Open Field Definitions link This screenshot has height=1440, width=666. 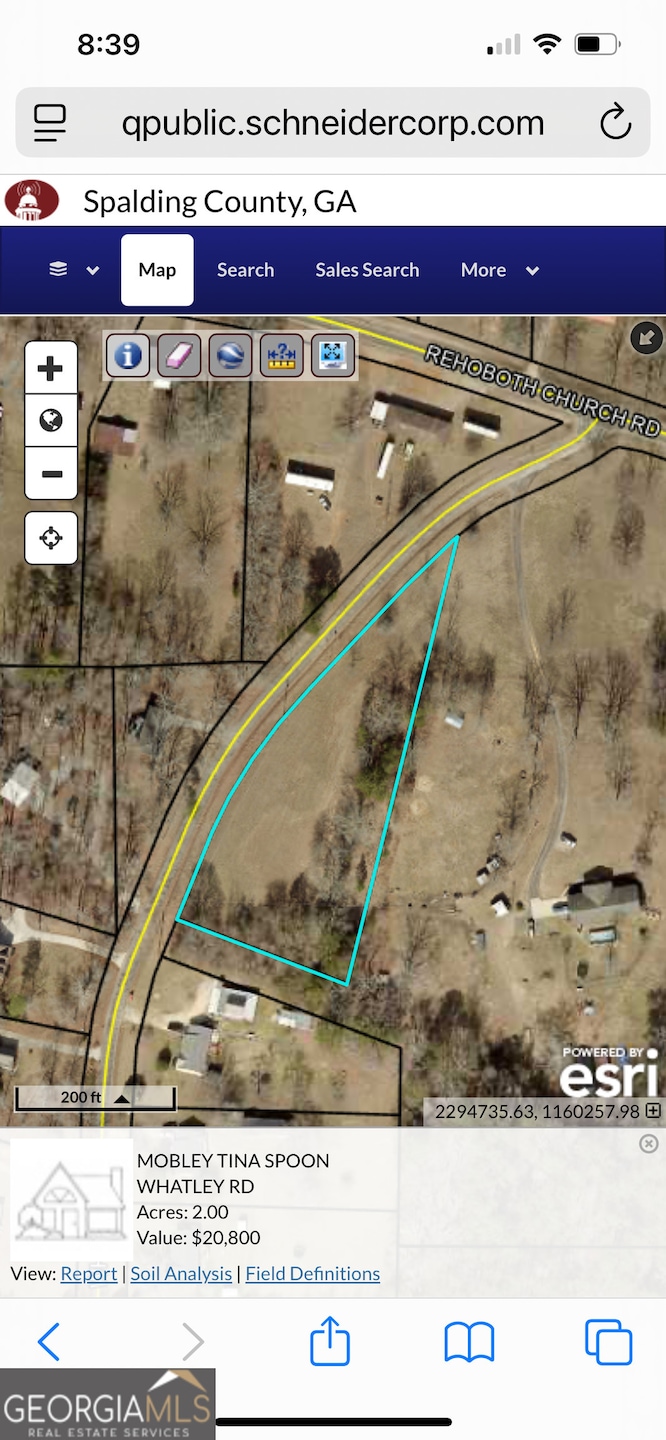(312, 1274)
